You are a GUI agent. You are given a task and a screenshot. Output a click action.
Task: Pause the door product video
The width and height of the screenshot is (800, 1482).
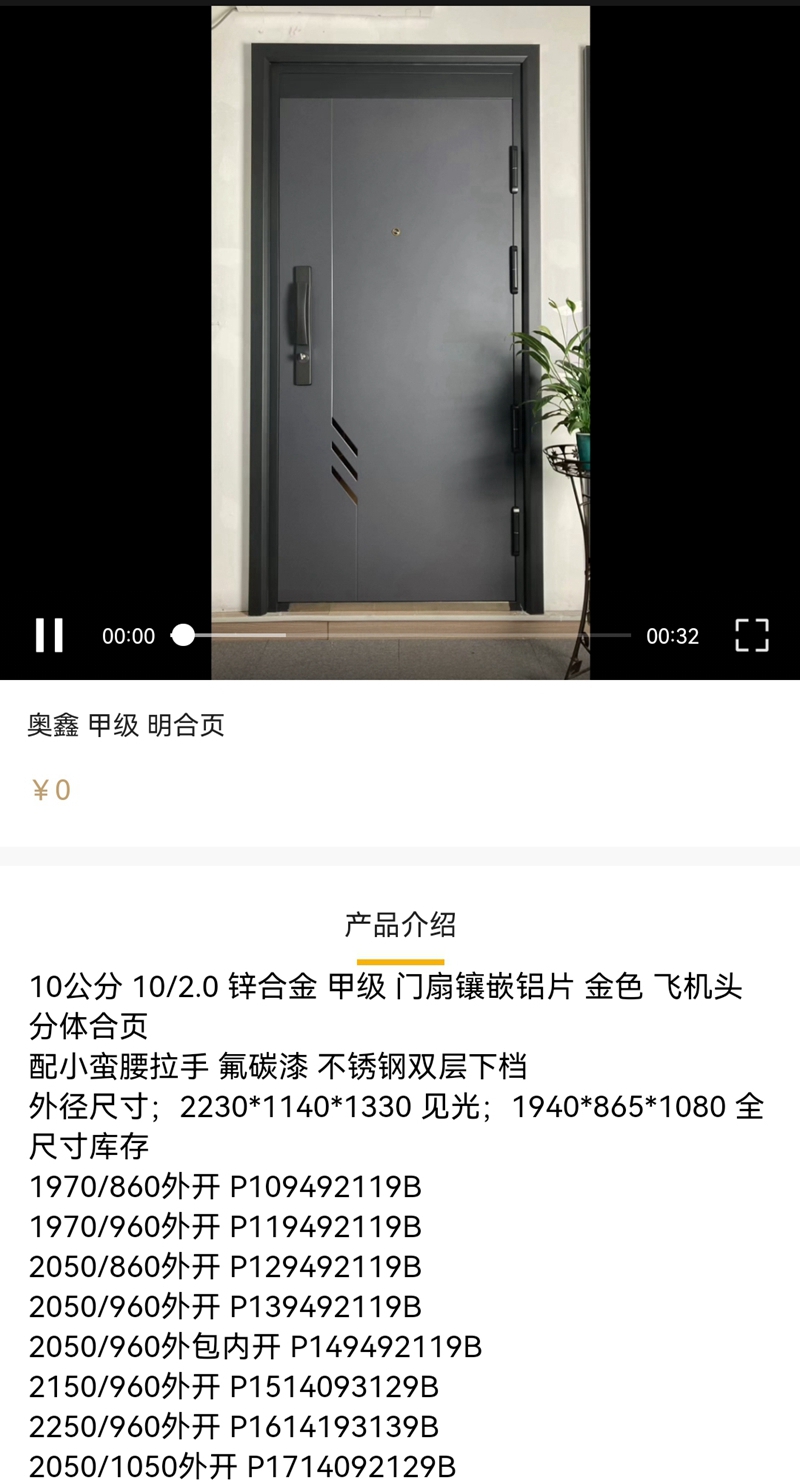[x=49, y=635]
